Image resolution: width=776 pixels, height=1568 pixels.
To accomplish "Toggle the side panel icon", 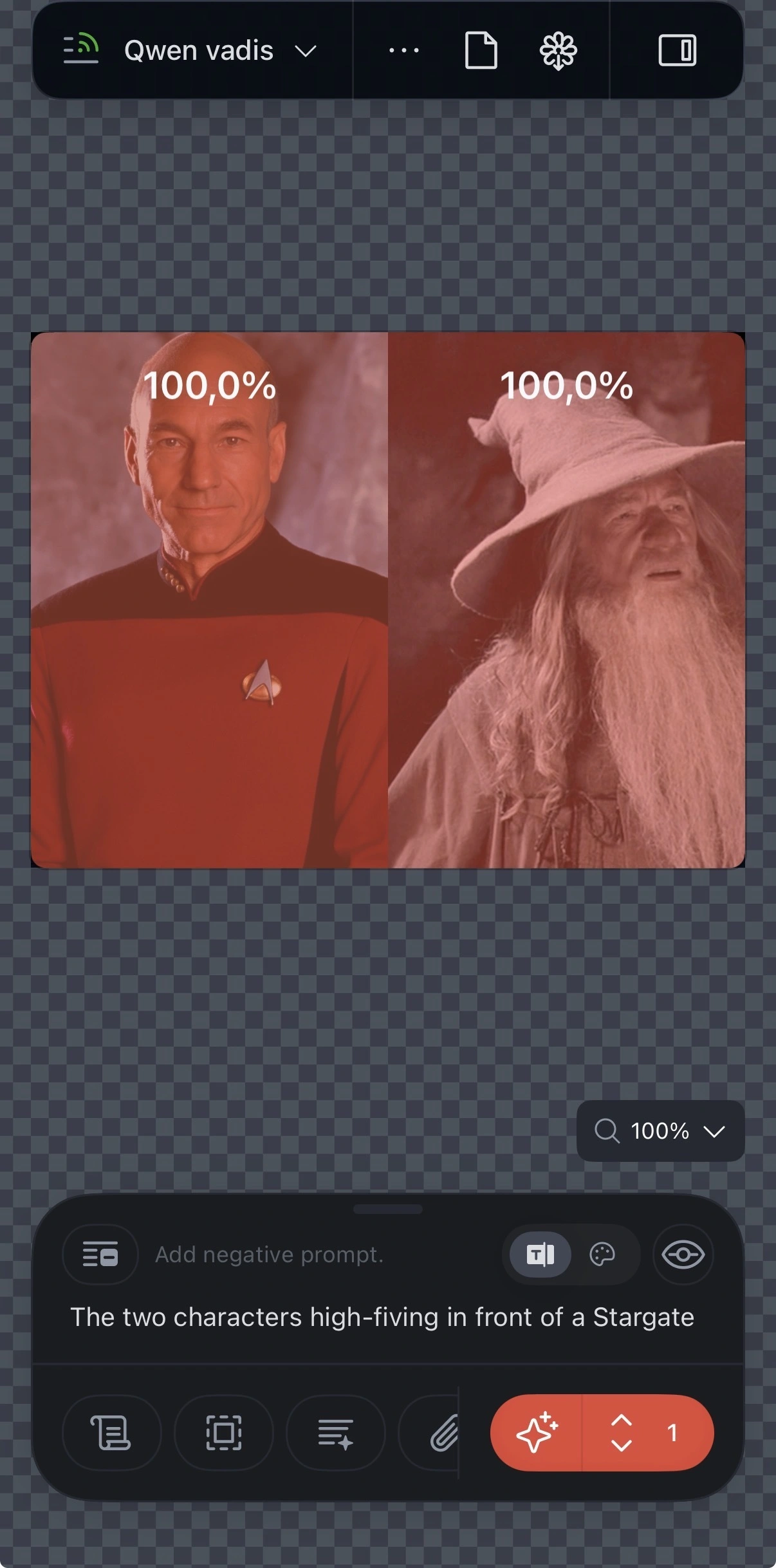I will 677,50.
